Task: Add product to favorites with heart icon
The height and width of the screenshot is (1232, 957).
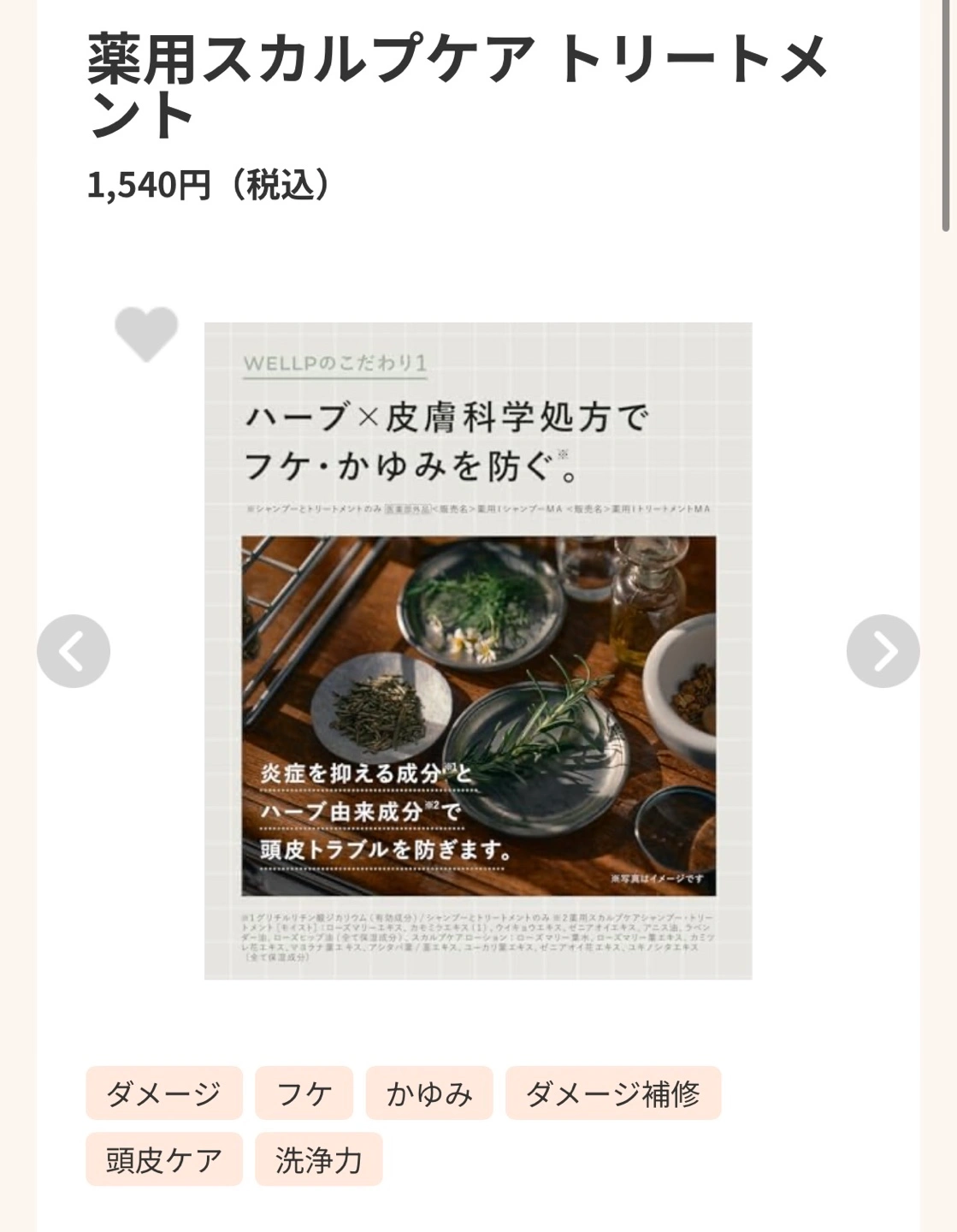Action: coord(146,333)
